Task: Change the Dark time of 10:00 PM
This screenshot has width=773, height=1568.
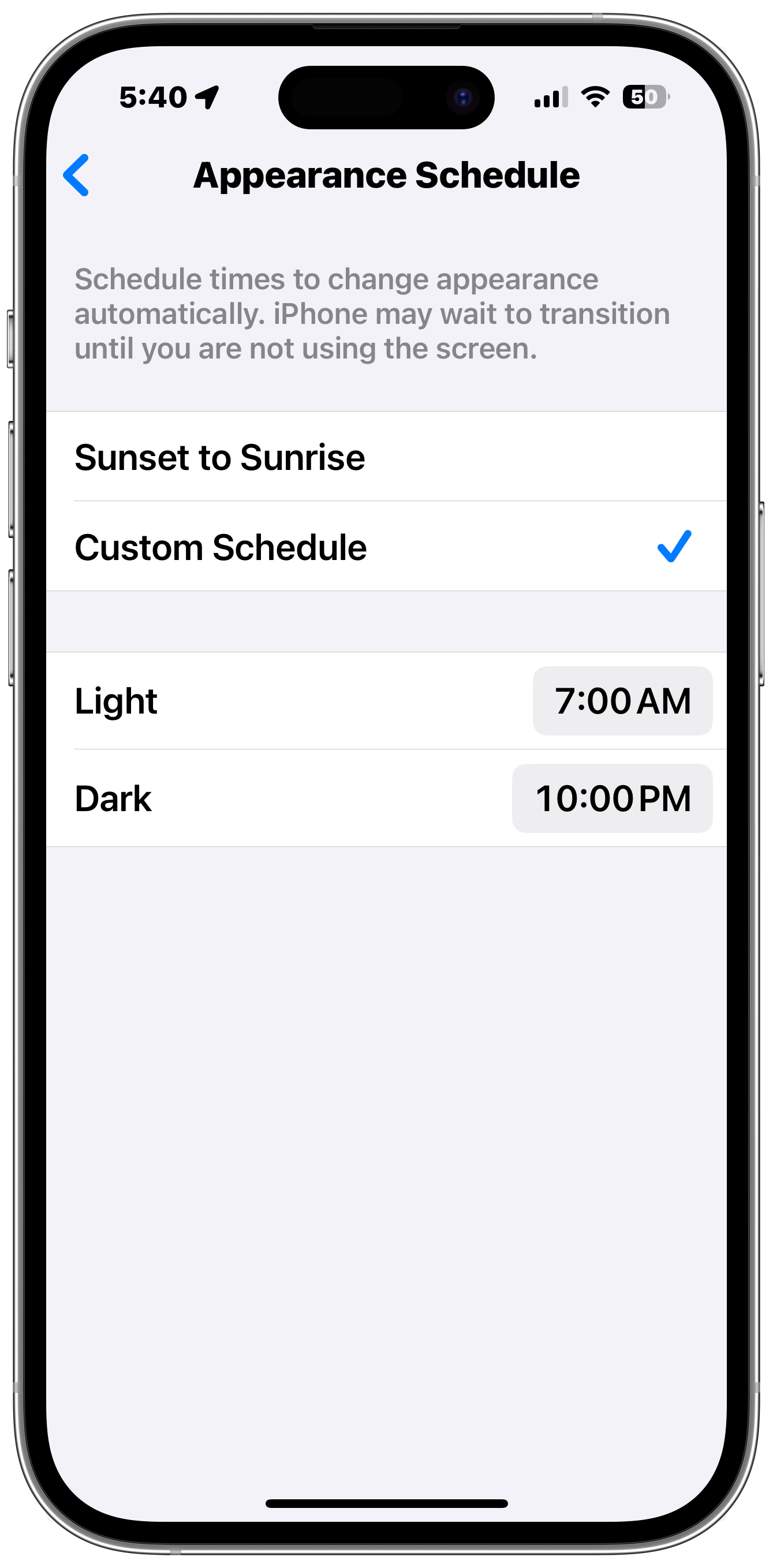Action: (x=613, y=798)
